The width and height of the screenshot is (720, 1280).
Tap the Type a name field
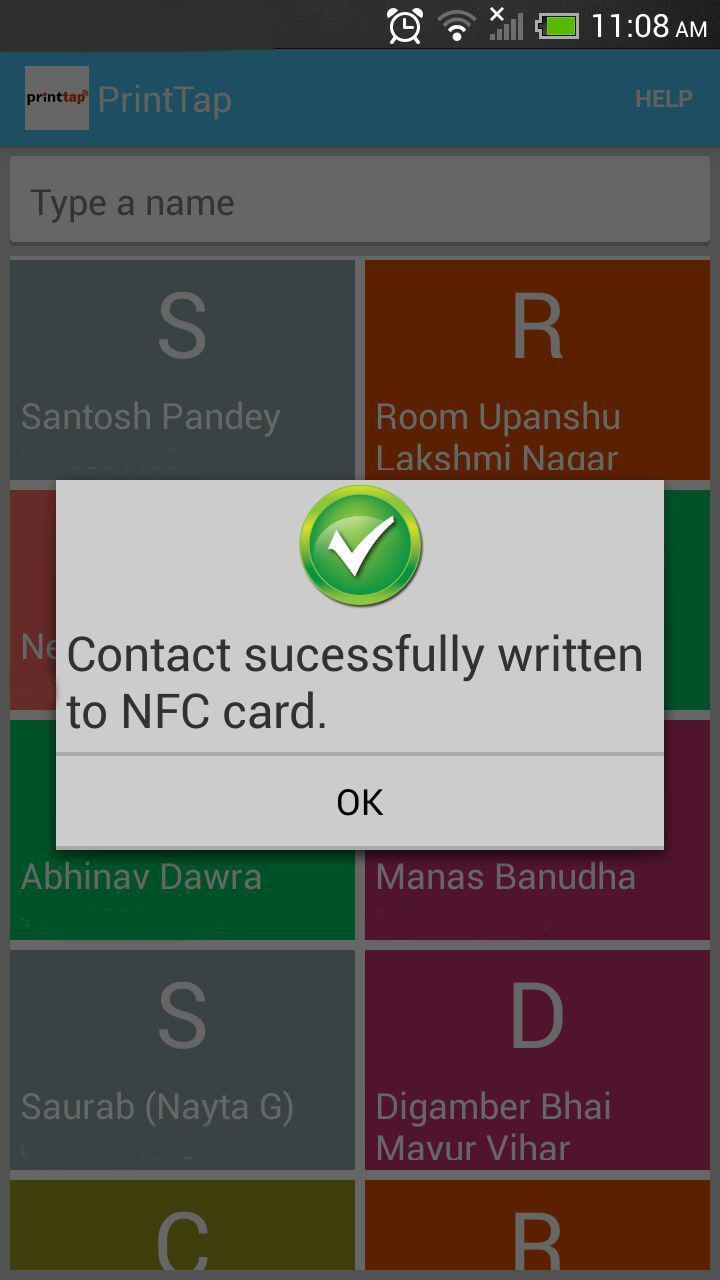[x=360, y=203]
